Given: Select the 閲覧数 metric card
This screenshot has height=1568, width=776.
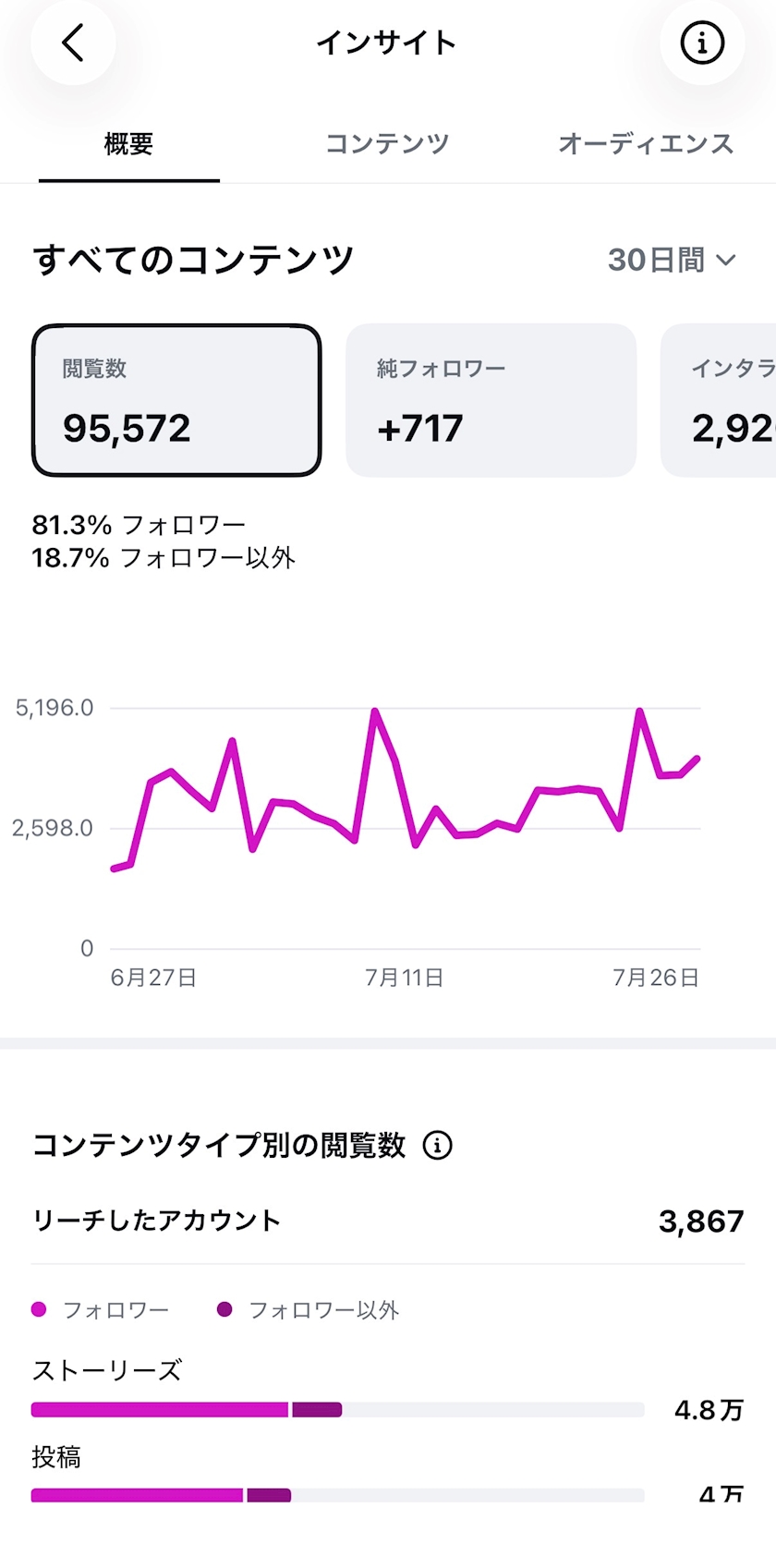Looking at the screenshot, I should [x=176, y=400].
